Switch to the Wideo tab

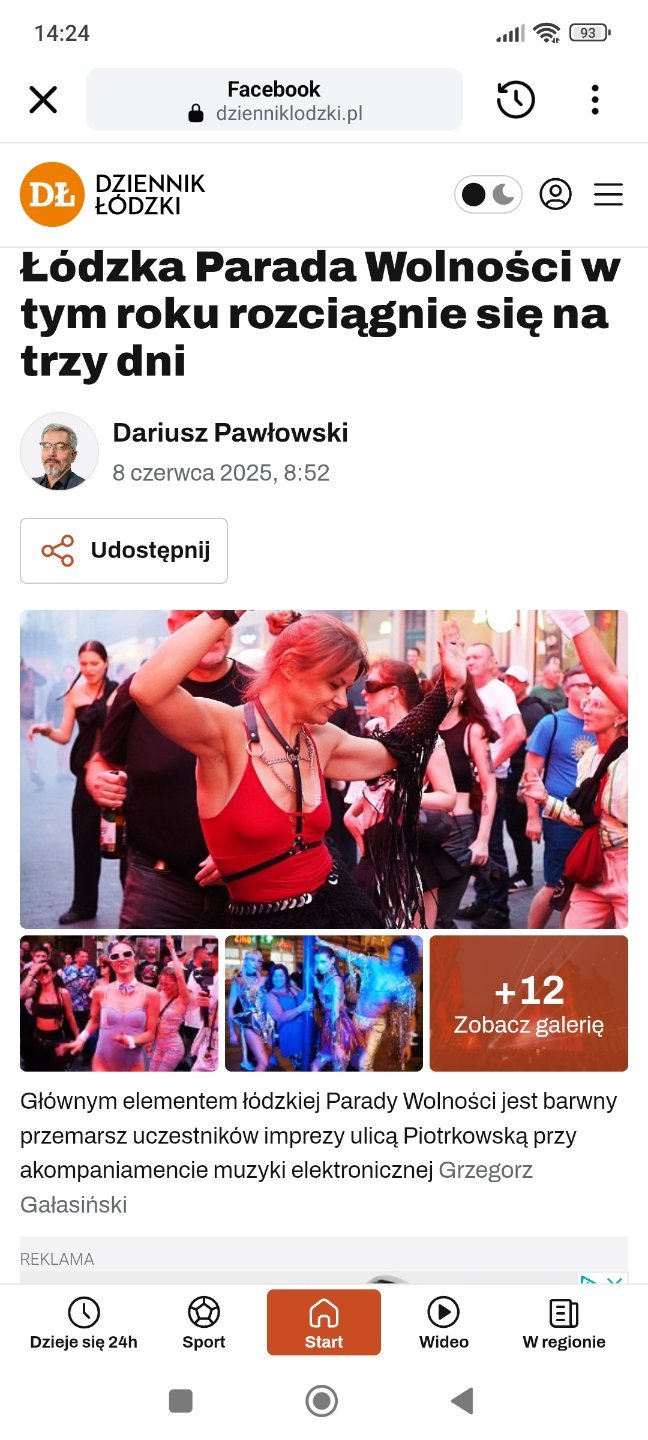click(x=443, y=1323)
